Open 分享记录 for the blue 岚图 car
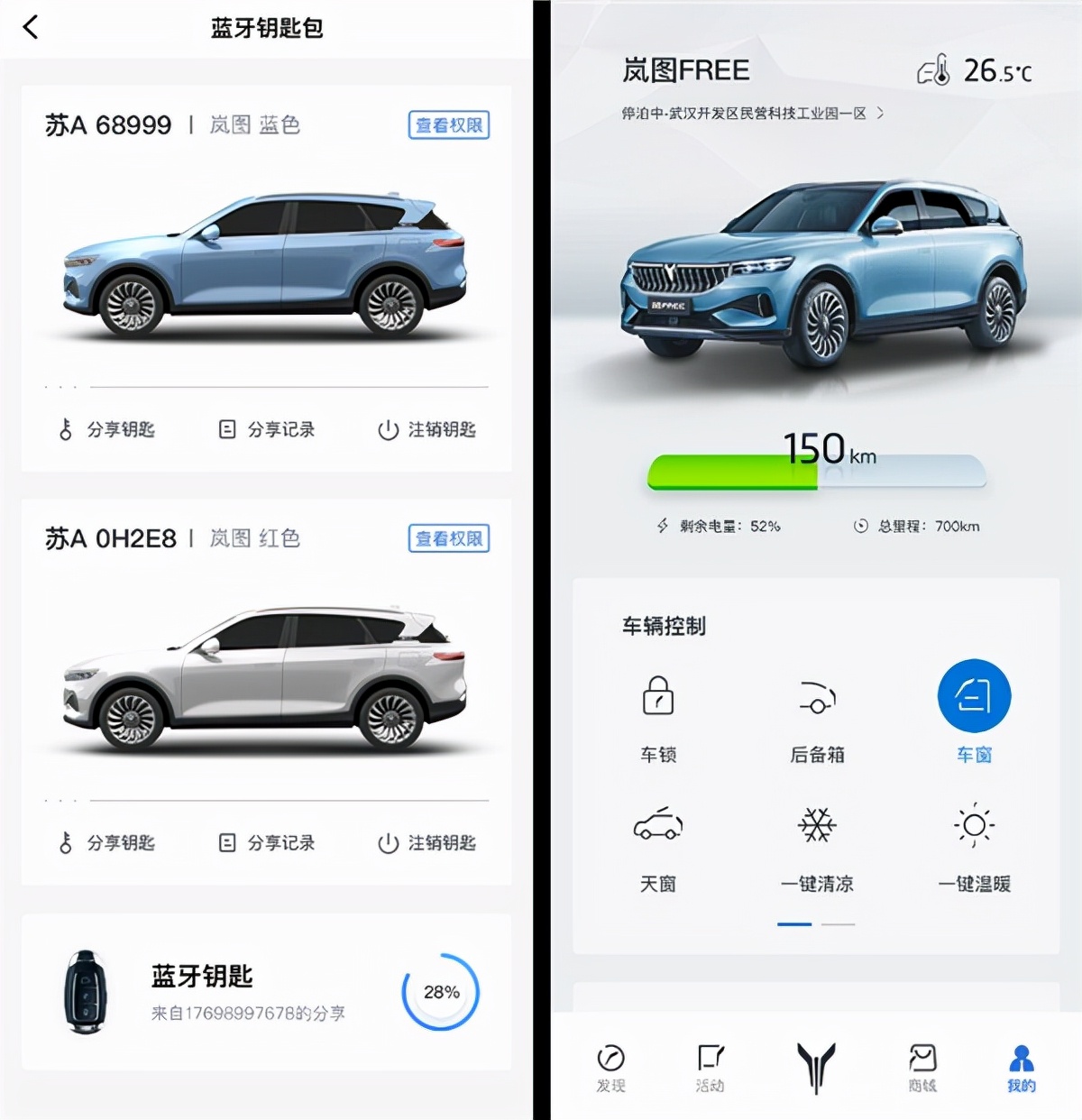Image resolution: width=1082 pixels, height=1120 pixels. (x=266, y=429)
